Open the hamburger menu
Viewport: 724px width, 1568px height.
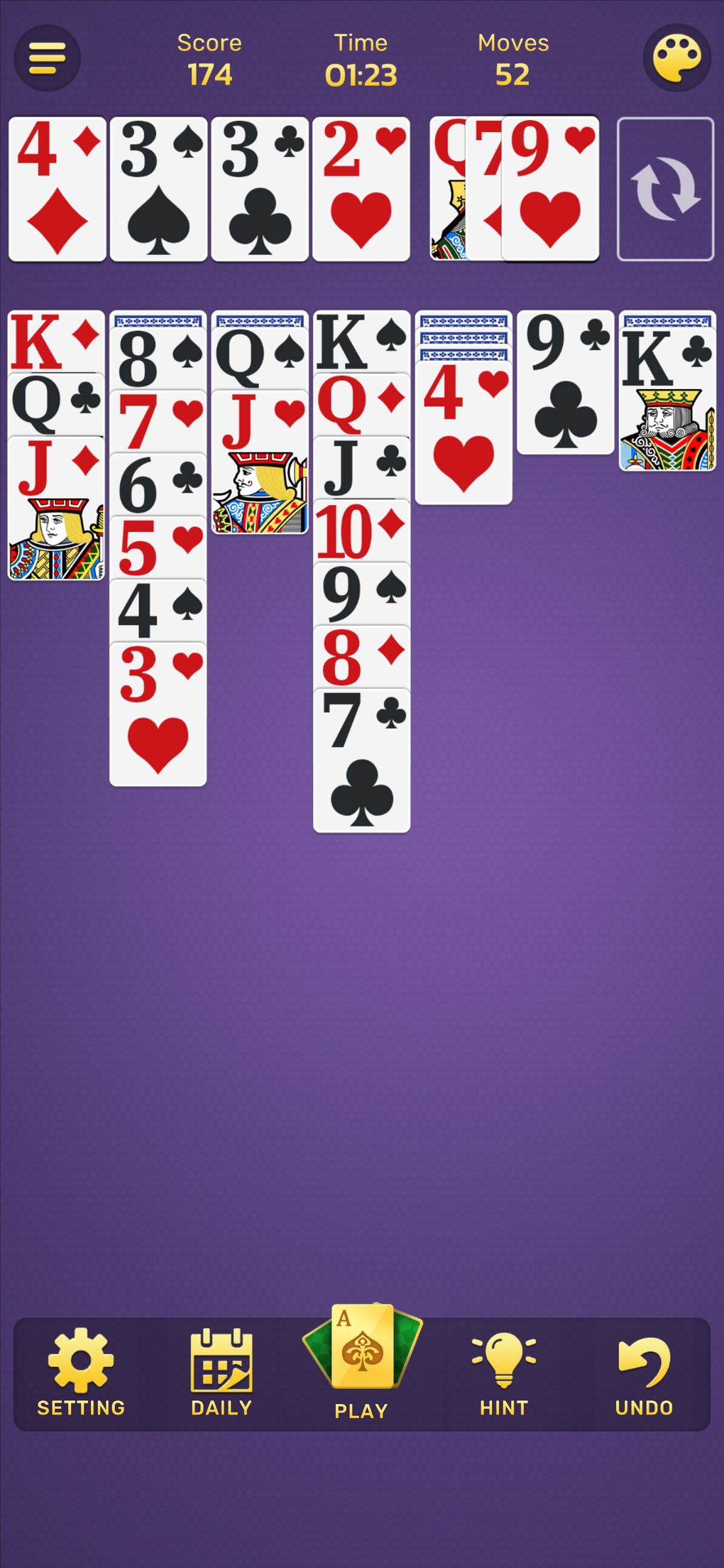tap(46, 58)
